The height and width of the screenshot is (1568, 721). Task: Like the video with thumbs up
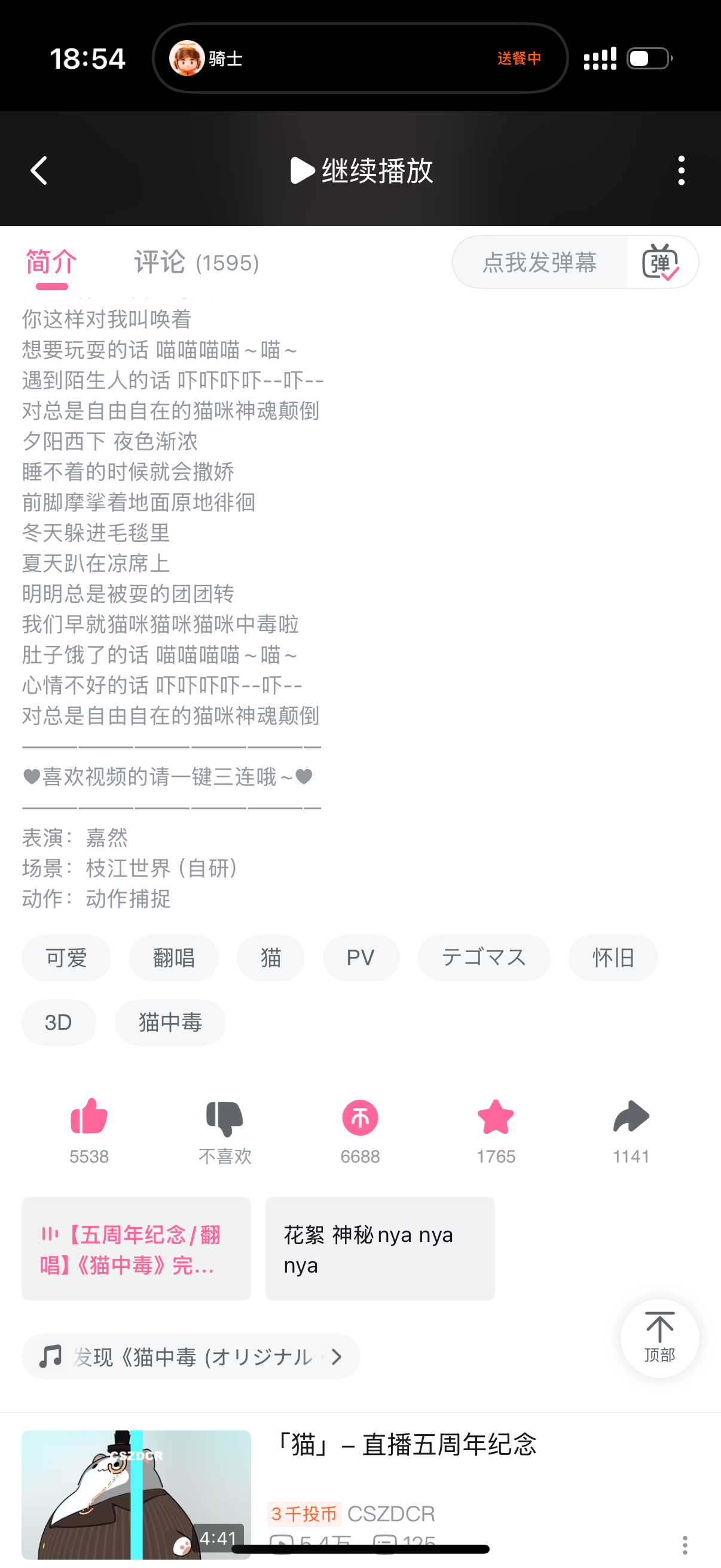coord(89,1130)
